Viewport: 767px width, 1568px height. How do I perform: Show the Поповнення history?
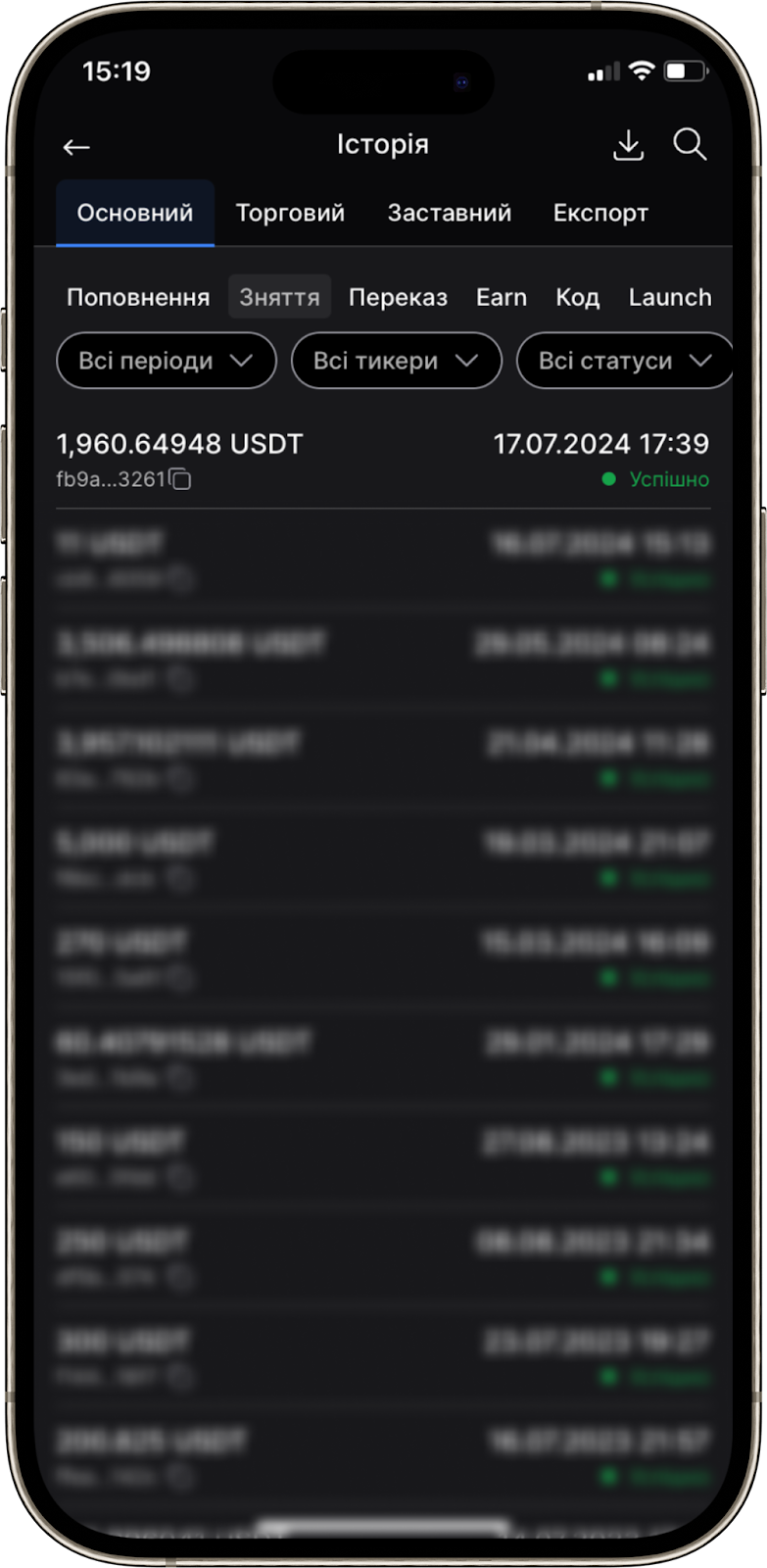pyautogui.click(x=138, y=297)
